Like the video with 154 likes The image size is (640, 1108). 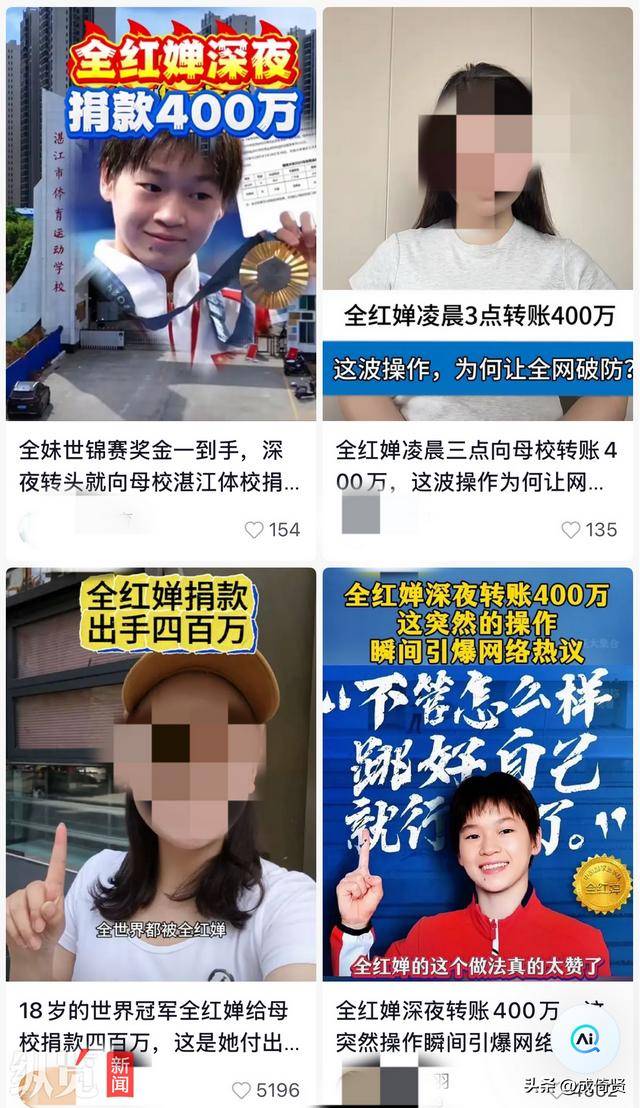(255, 530)
